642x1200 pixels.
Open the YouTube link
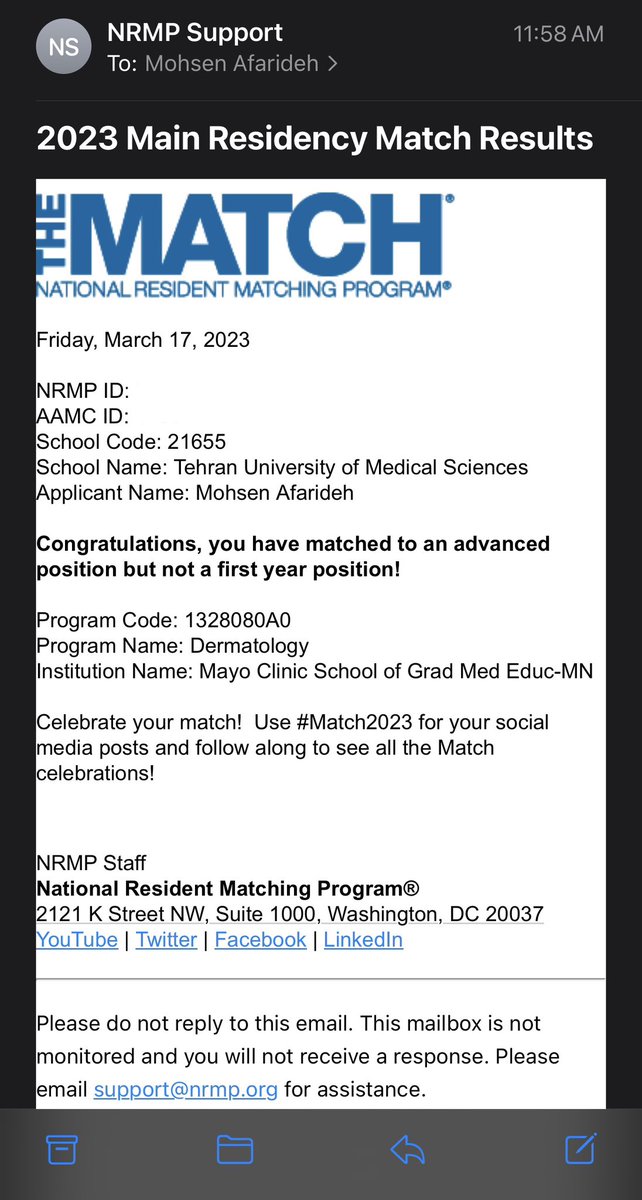pyautogui.click(x=77, y=939)
